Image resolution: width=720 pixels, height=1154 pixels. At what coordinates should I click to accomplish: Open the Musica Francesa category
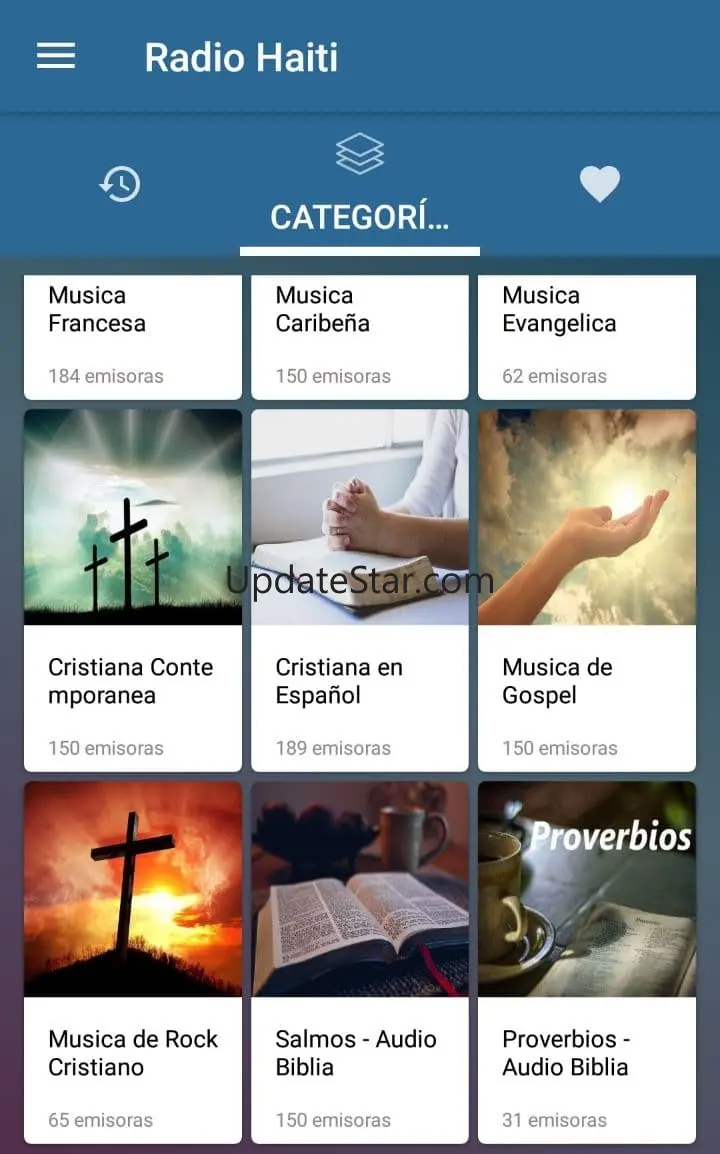[133, 336]
